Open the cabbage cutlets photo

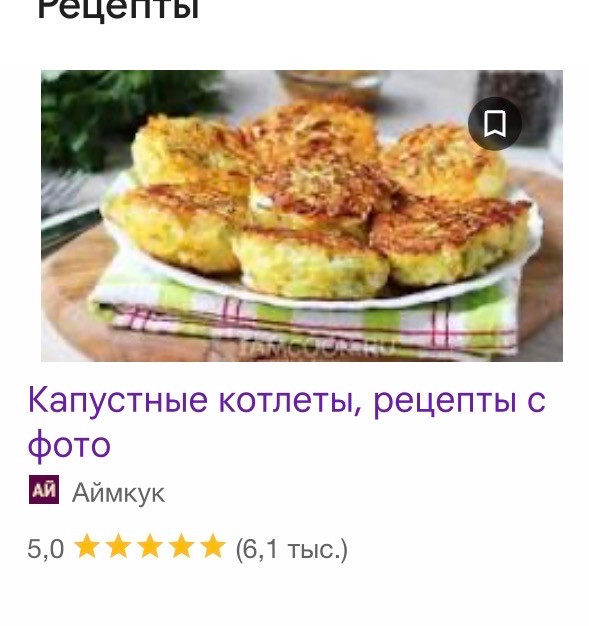coord(302,216)
